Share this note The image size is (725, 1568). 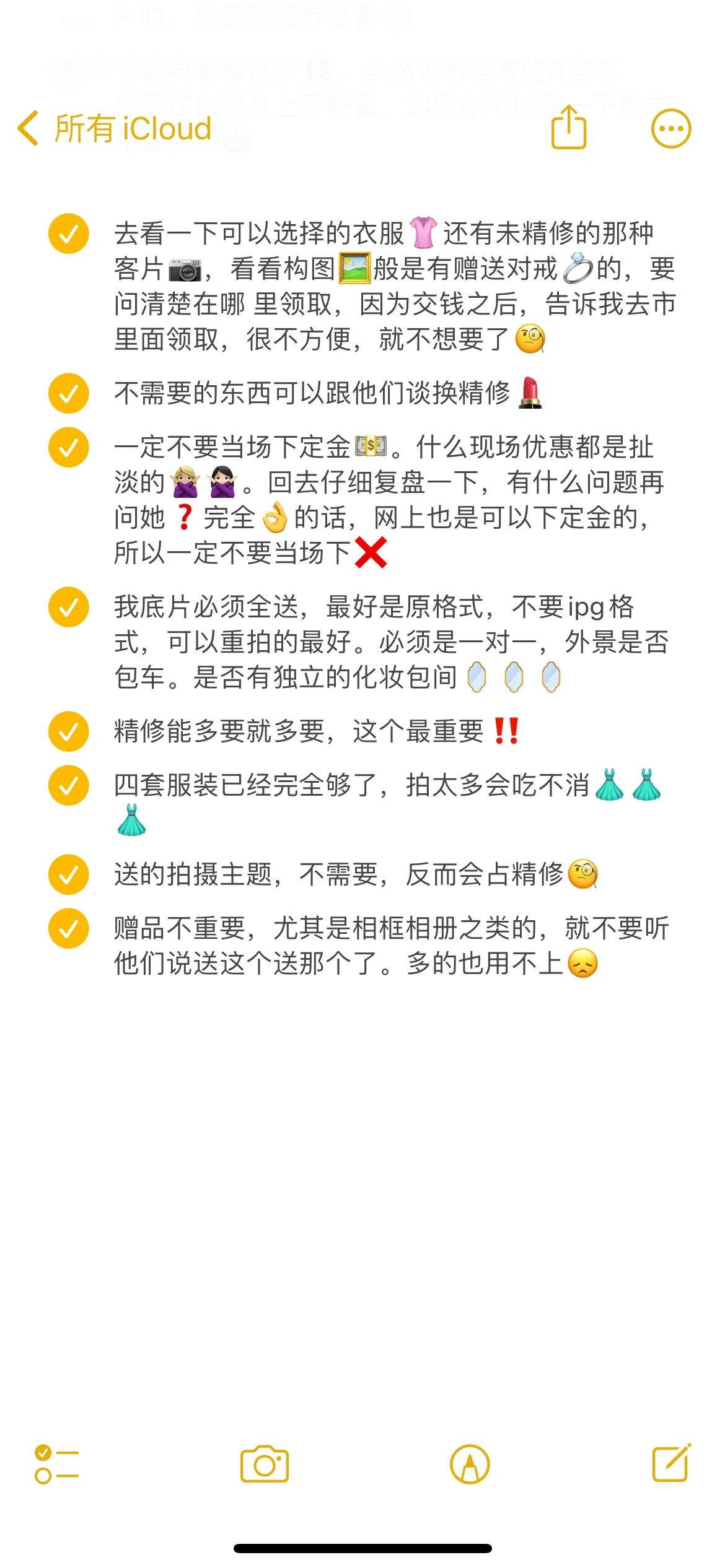[x=569, y=127]
